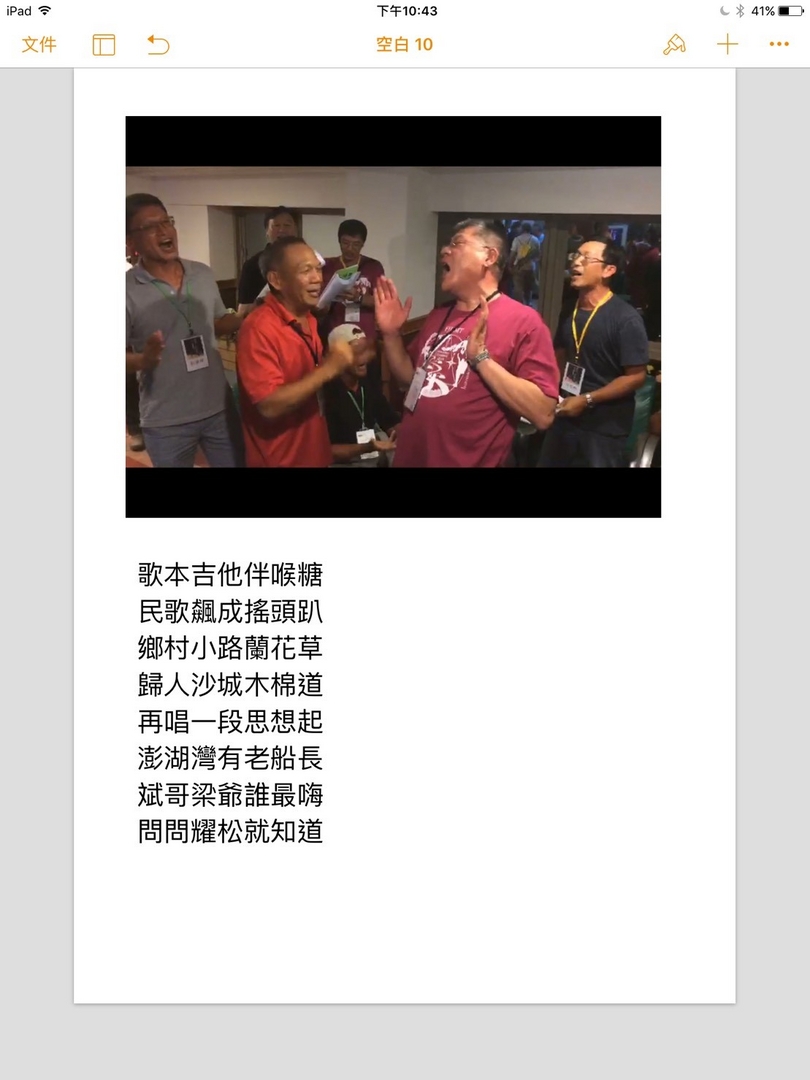The image size is (810, 1080).
Task: Go back to 文件 document list
Action: [x=39, y=44]
